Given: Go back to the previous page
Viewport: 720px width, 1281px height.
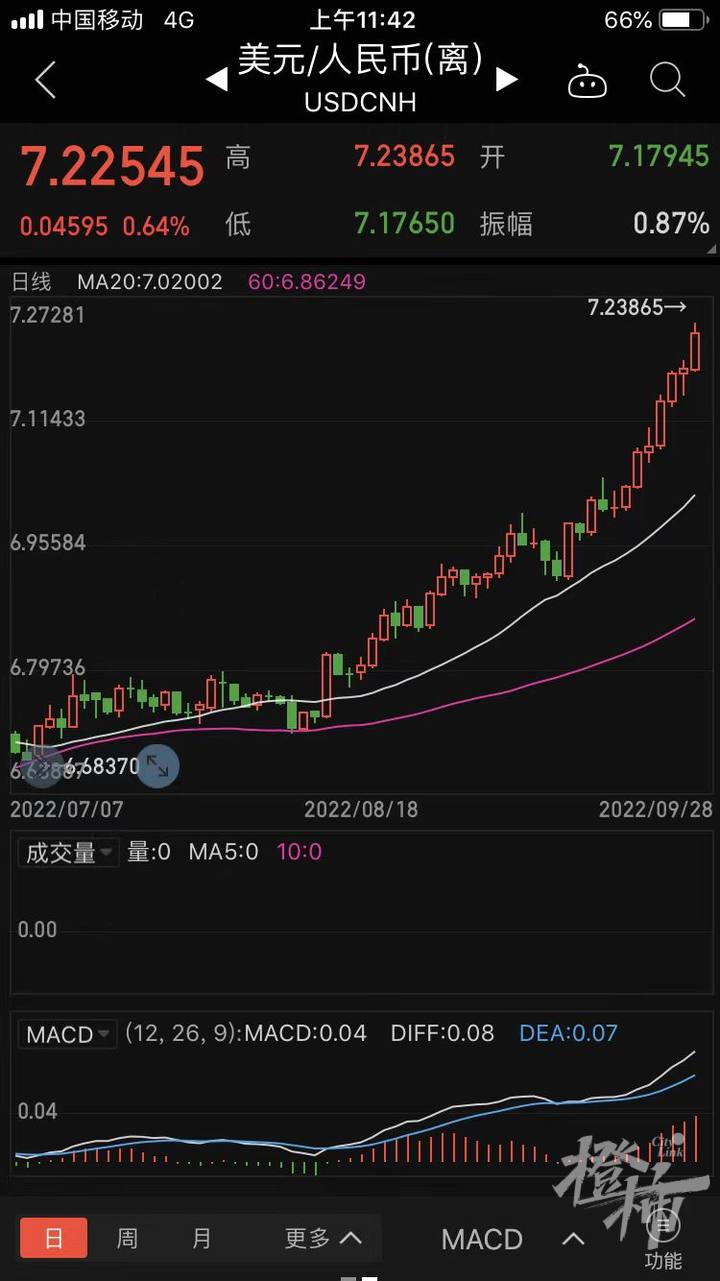Looking at the screenshot, I should click(x=45, y=80).
